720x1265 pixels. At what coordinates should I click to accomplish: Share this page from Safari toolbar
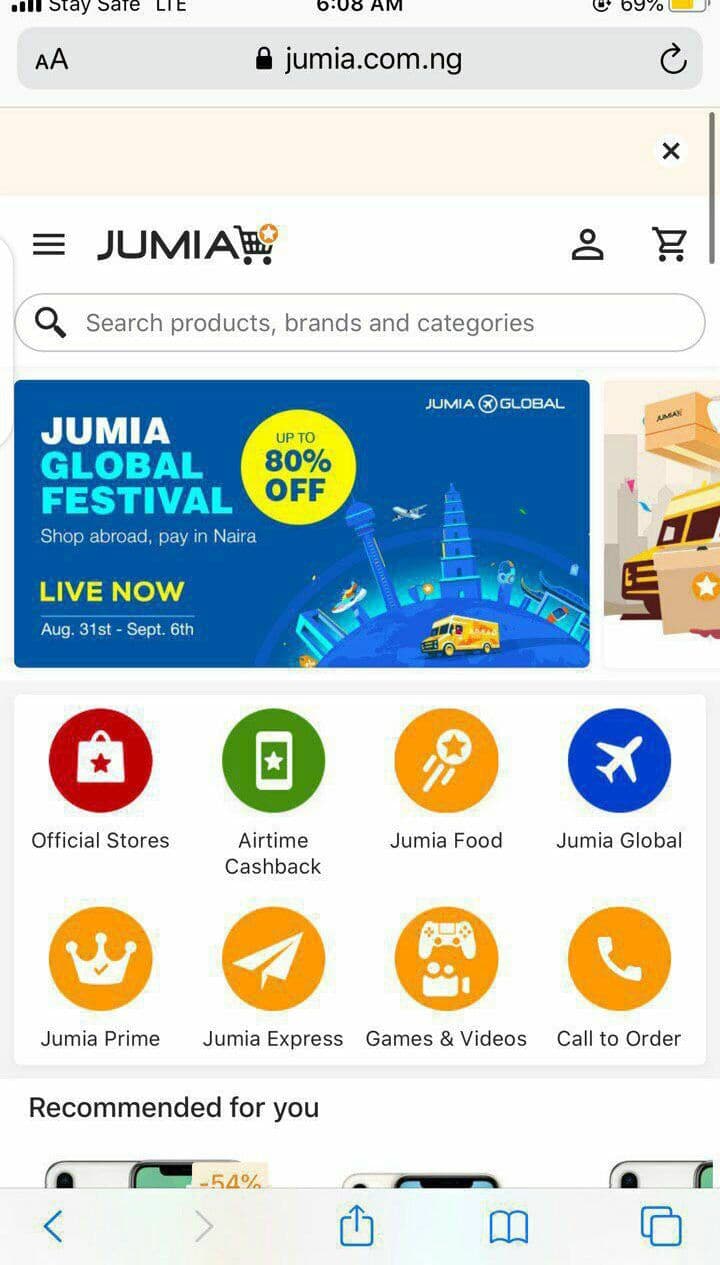[x=356, y=1225]
